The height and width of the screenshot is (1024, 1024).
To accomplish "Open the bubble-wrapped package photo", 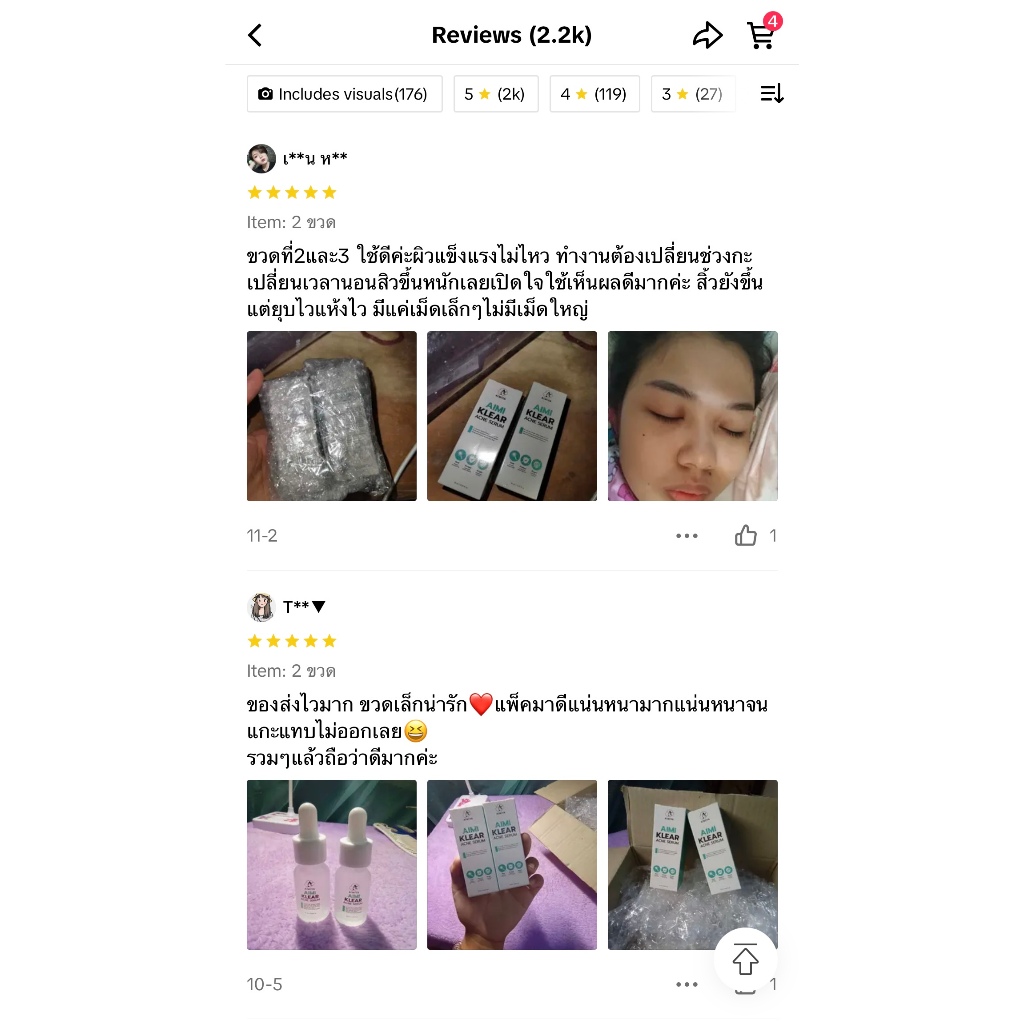I will pyautogui.click(x=332, y=416).
